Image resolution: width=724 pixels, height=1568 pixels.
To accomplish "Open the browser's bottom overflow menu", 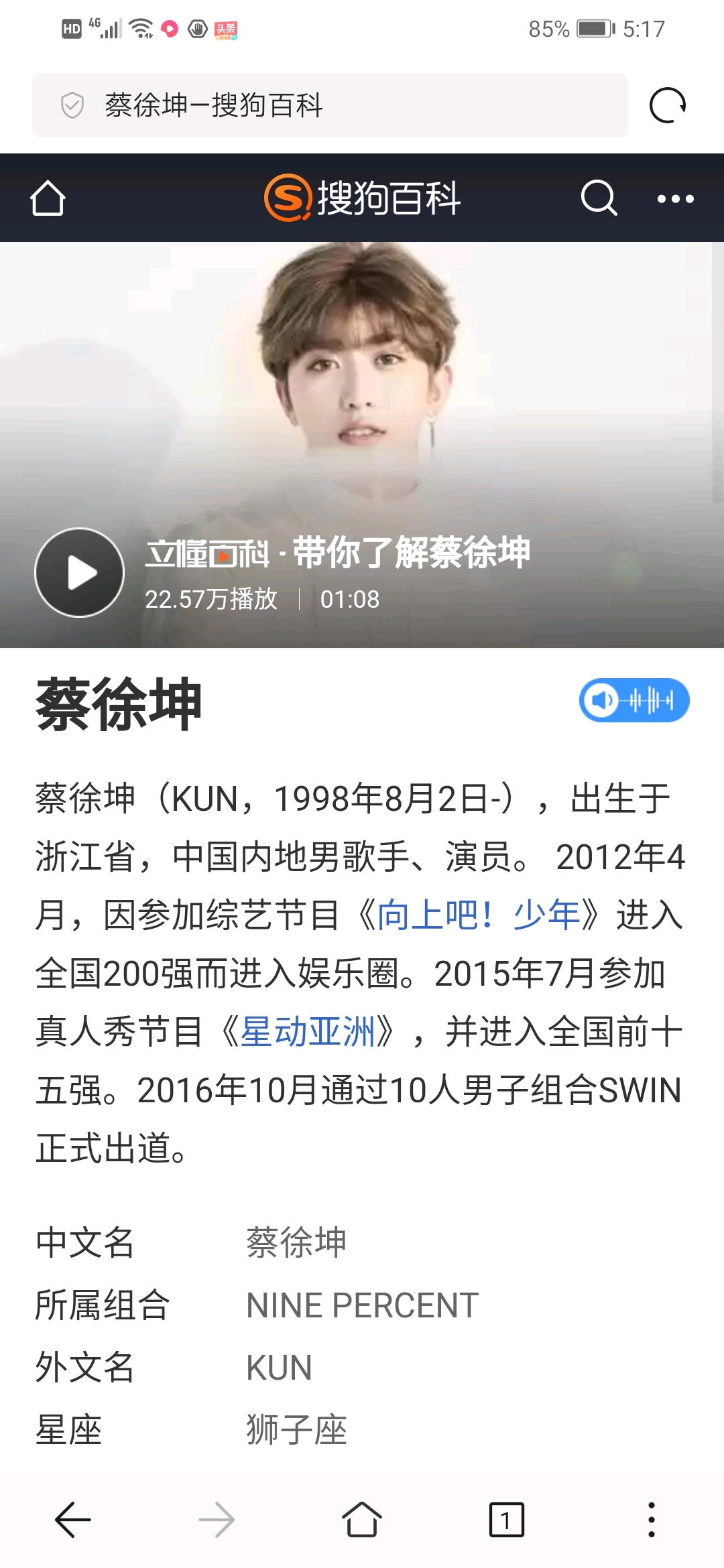I will (x=651, y=1520).
